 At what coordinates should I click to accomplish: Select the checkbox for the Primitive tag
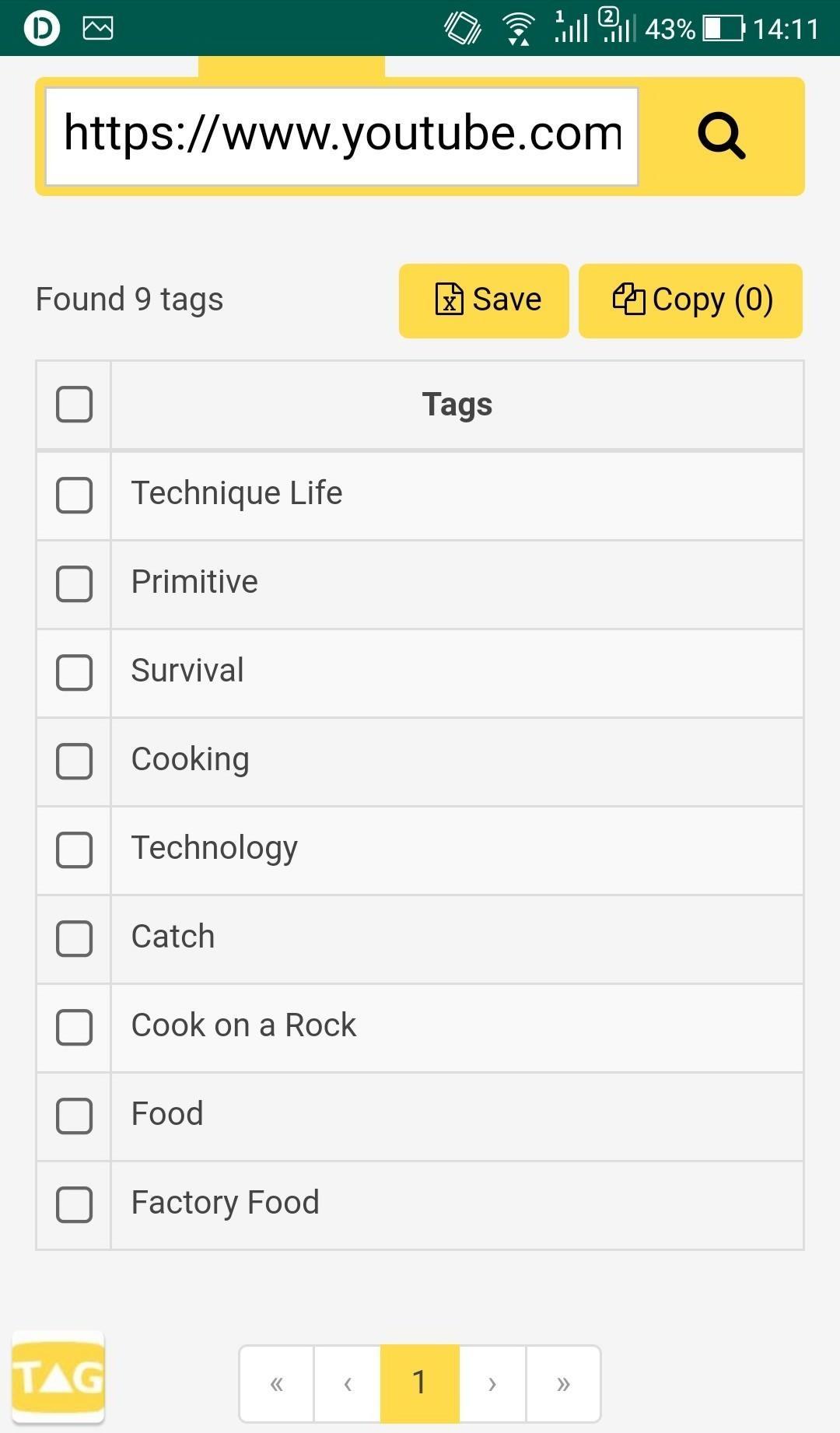[73, 584]
